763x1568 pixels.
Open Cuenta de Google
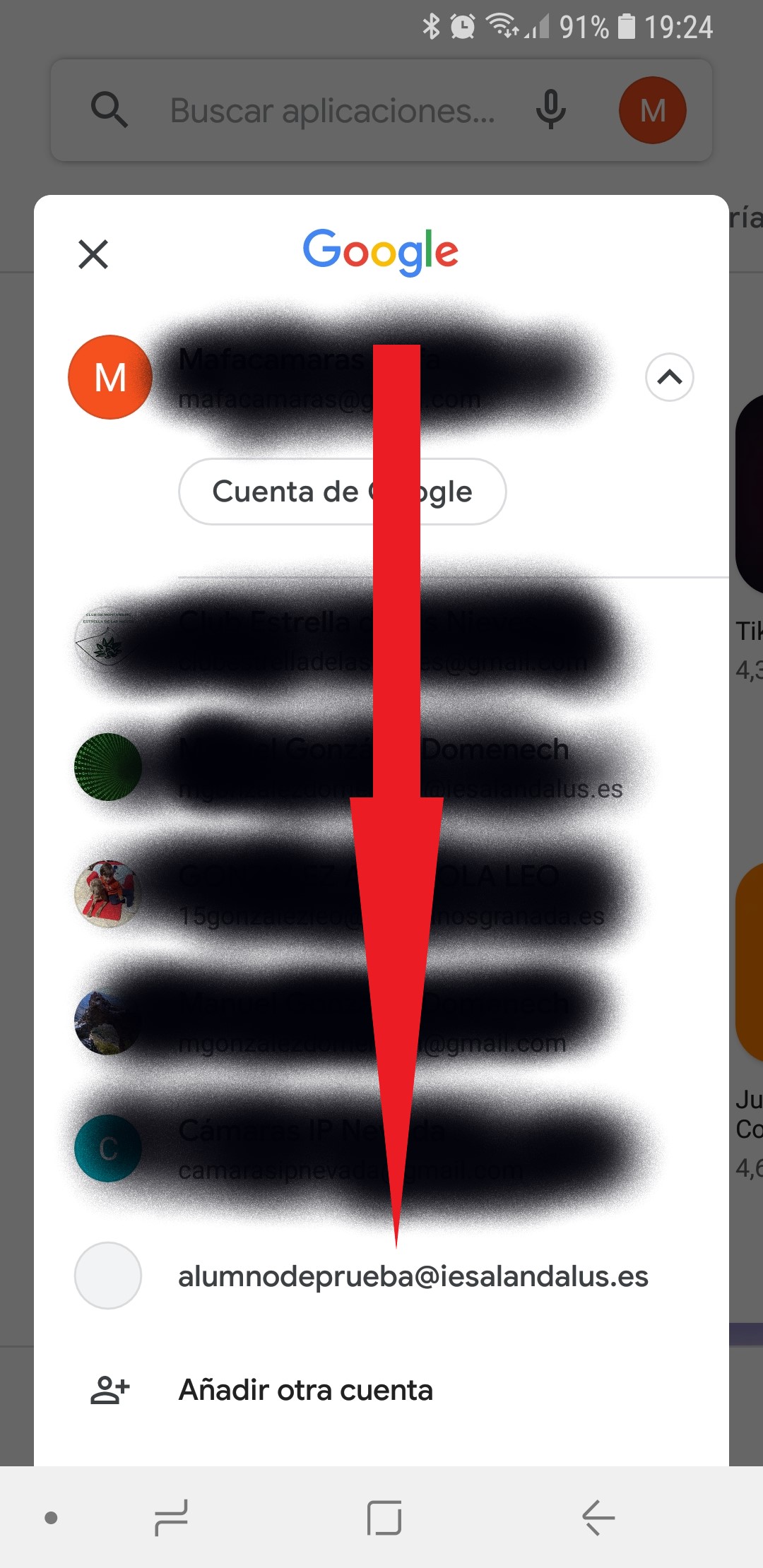[342, 492]
